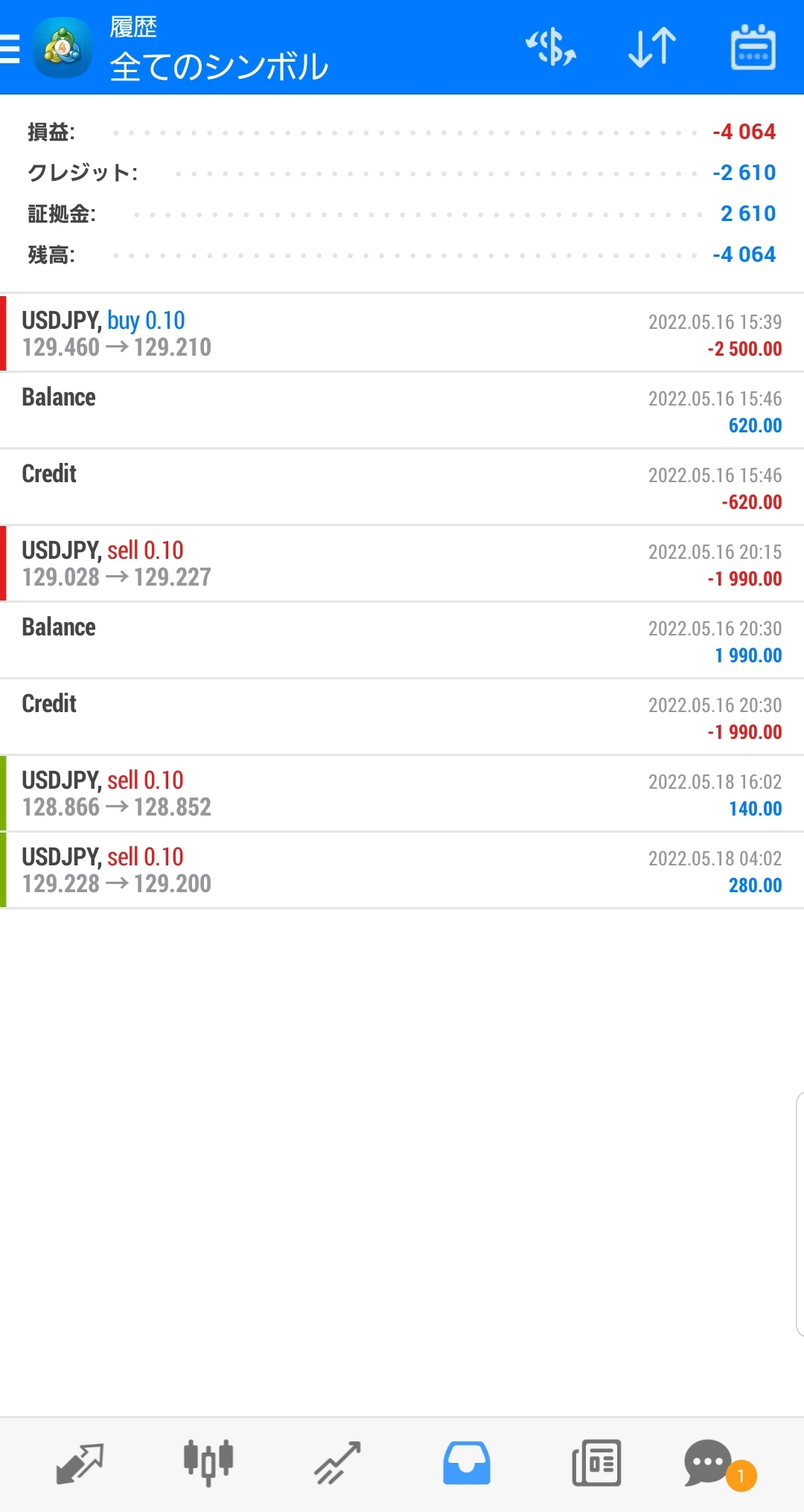View the USDJPY sell at 129.228 entry
Screen dimensions: 804x1512
[402, 870]
